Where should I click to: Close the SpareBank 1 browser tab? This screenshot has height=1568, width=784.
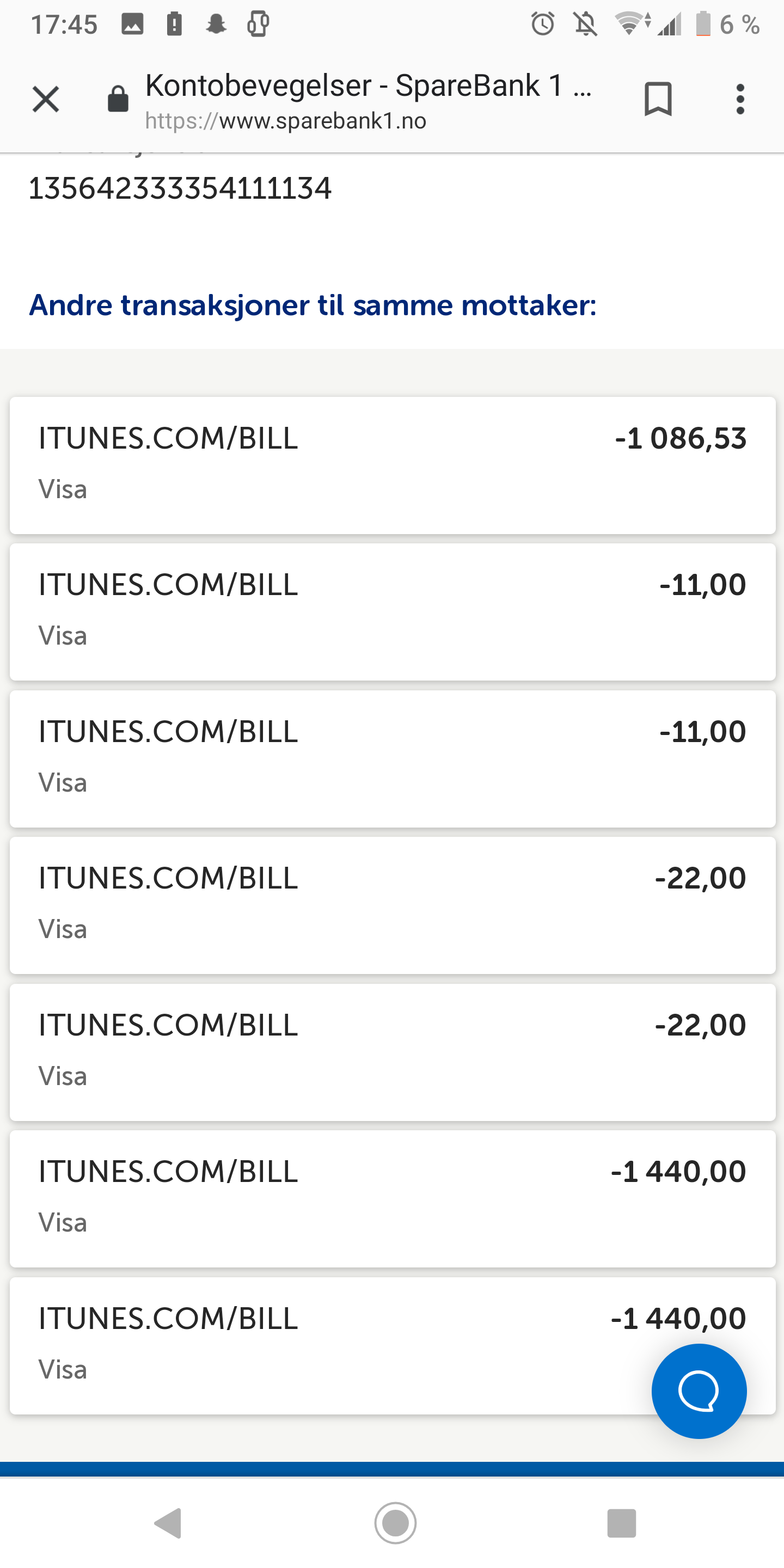point(46,99)
